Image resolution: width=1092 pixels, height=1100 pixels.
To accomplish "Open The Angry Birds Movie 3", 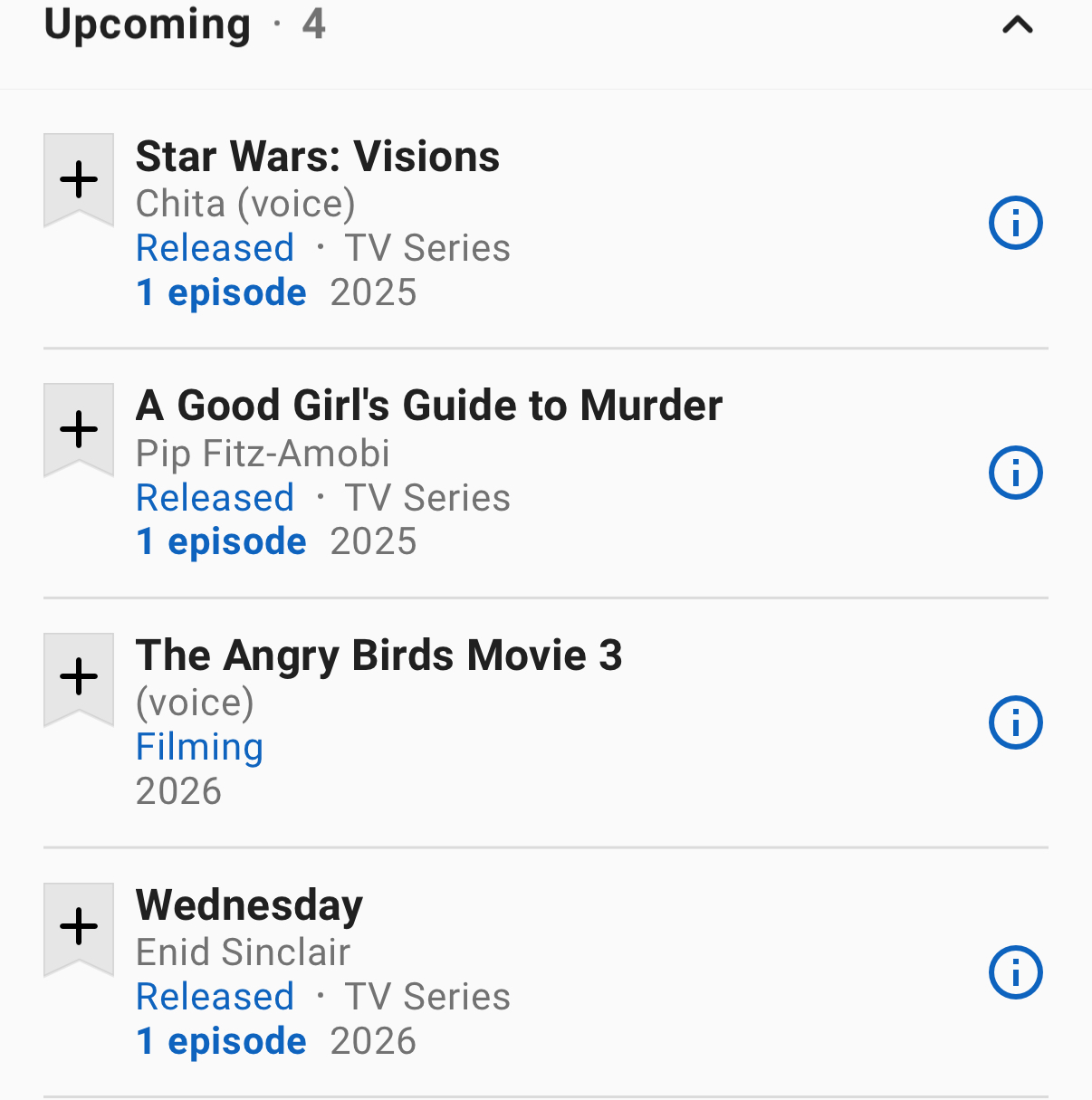I will tap(378, 655).
